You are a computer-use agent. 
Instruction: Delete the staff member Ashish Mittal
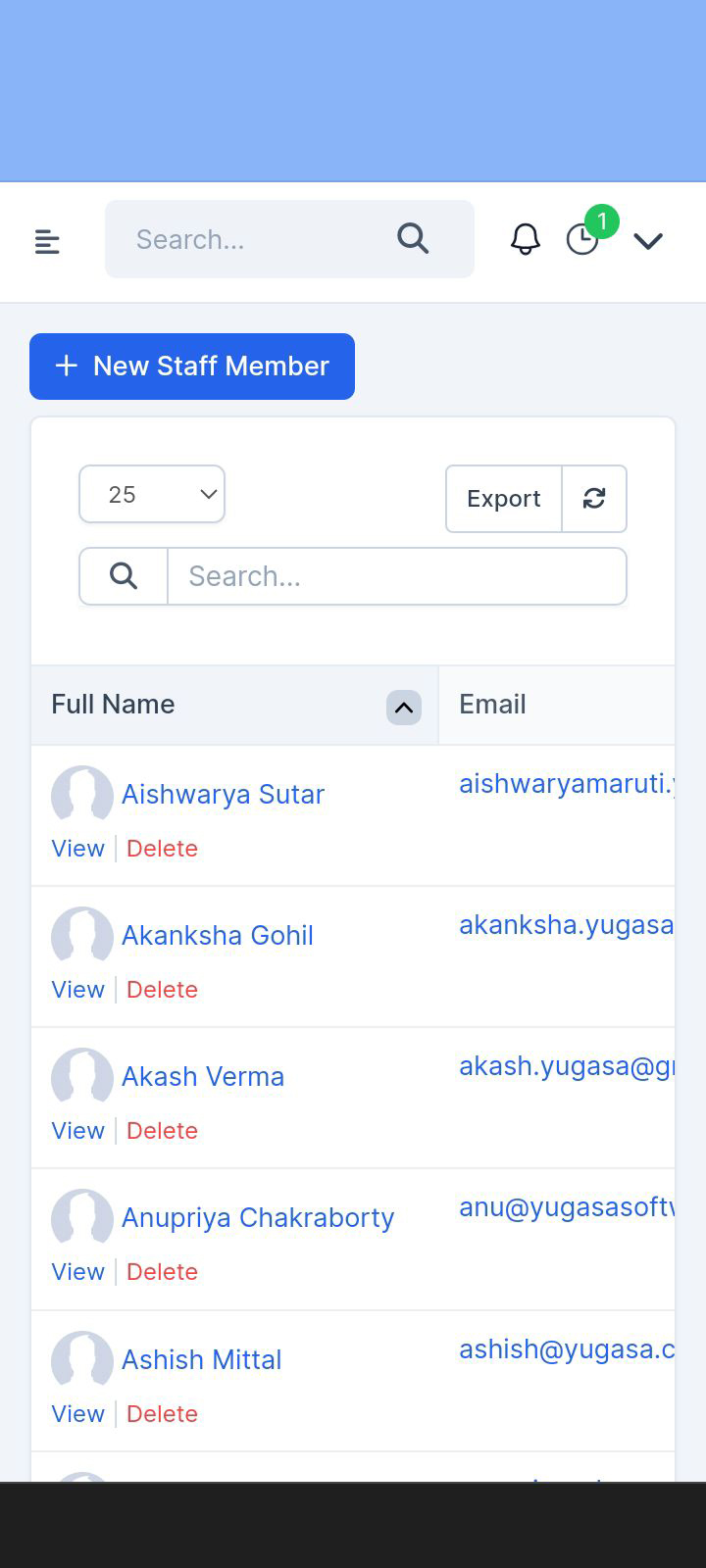[x=162, y=1413]
